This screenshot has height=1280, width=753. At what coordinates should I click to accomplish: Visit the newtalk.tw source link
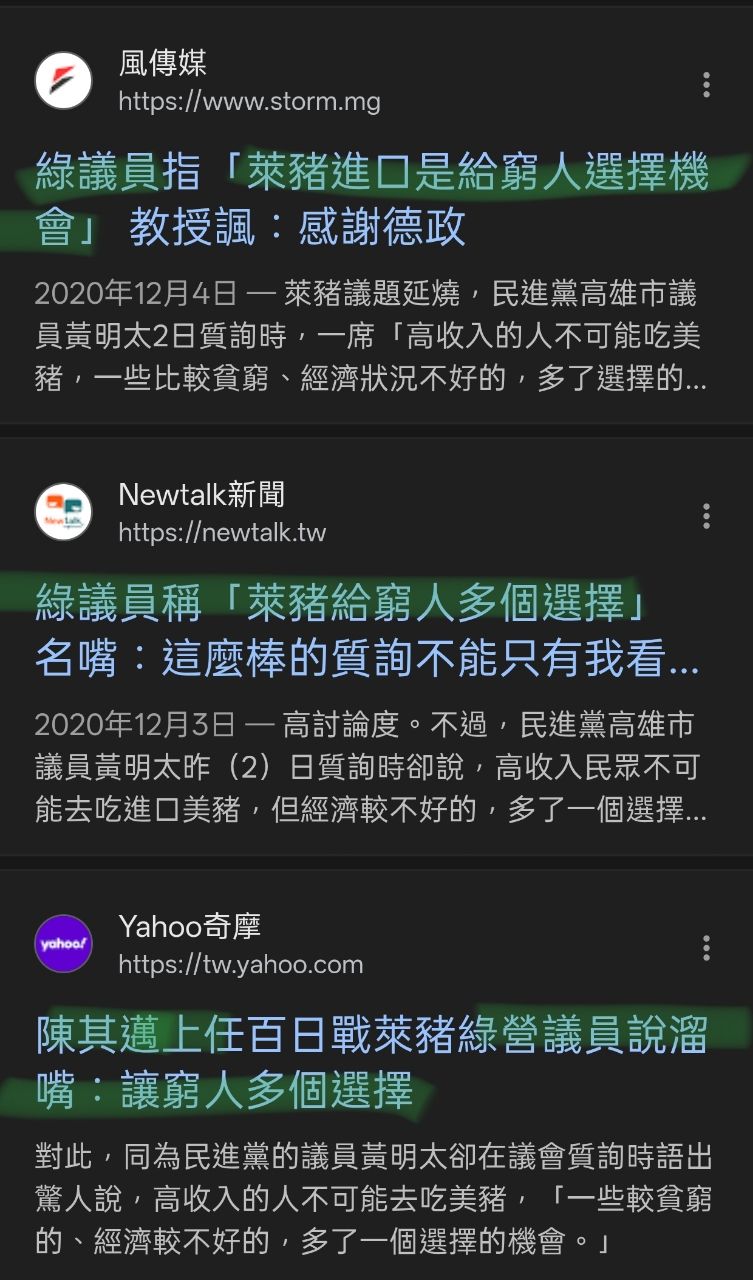pos(222,532)
